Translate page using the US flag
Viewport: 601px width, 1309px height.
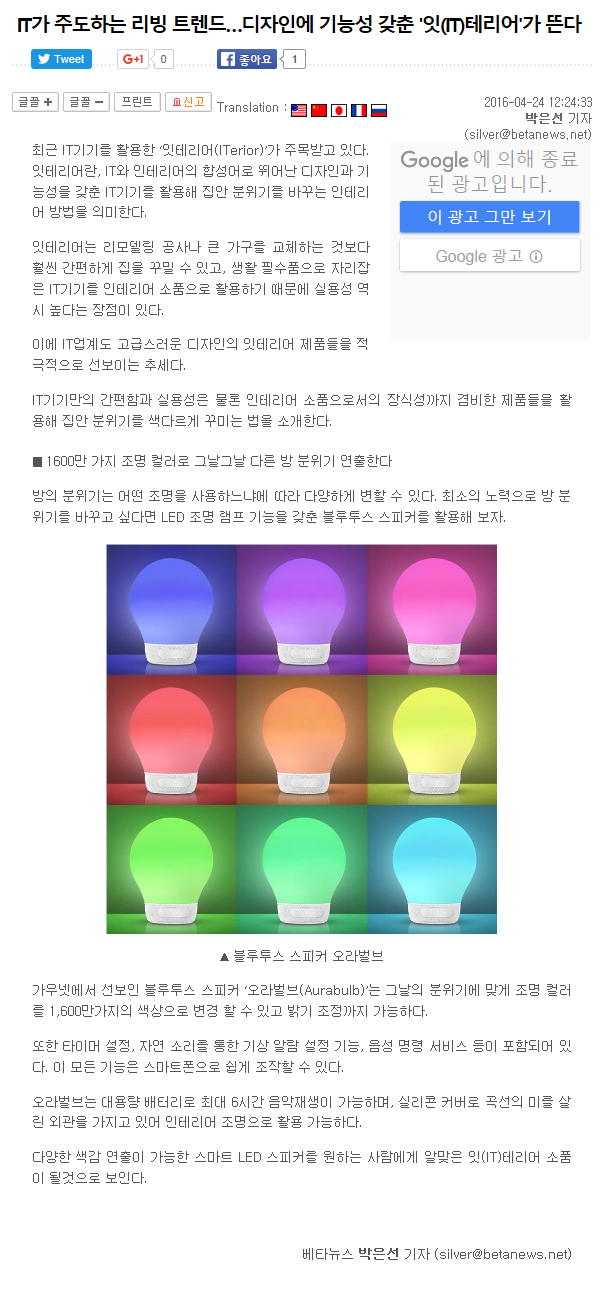tap(298, 110)
